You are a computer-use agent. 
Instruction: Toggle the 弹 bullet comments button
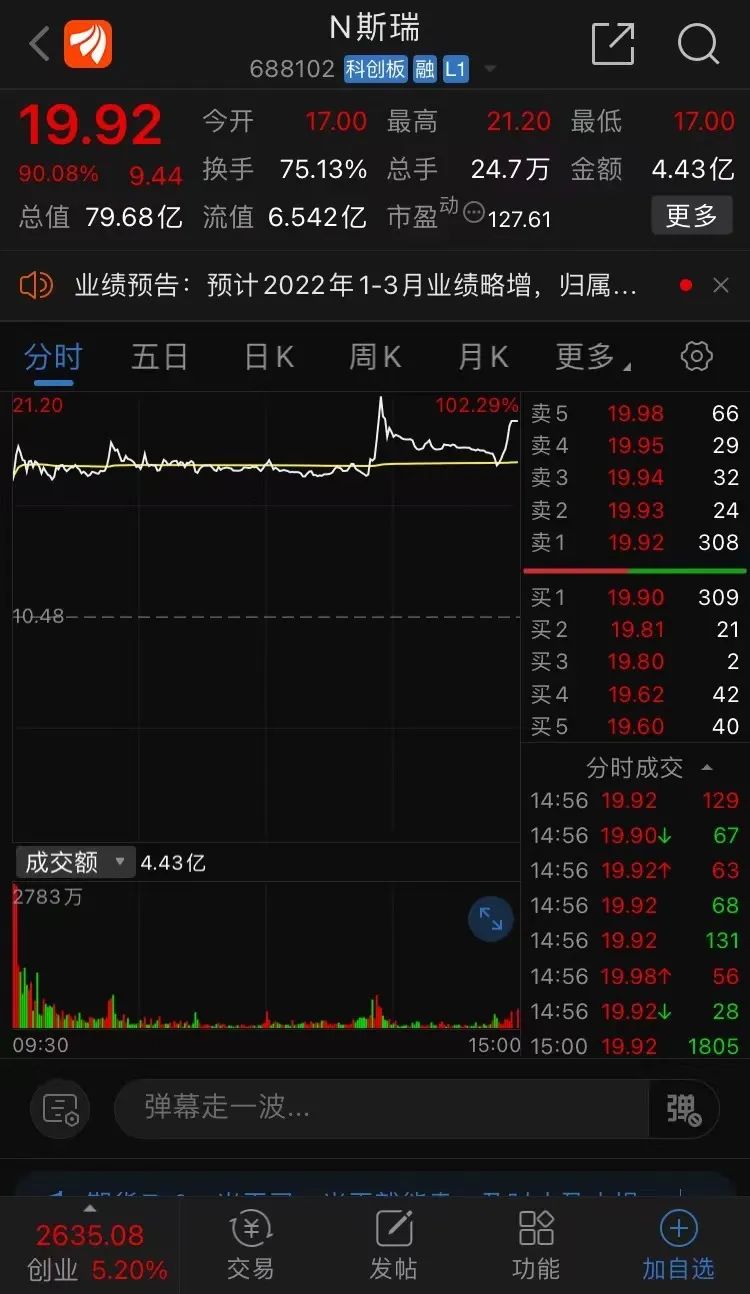(684, 1108)
